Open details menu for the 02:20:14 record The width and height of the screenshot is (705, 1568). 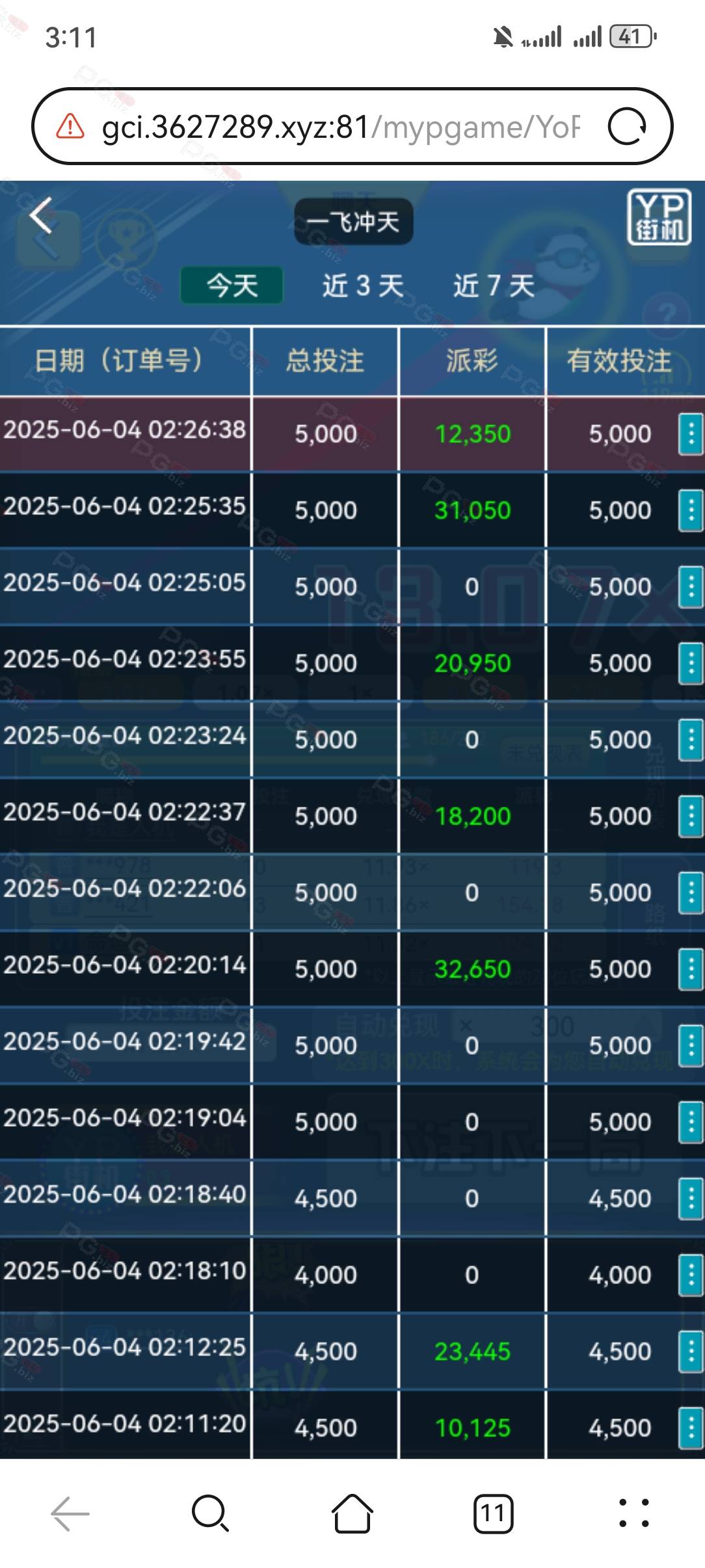(x=691, y=969)
